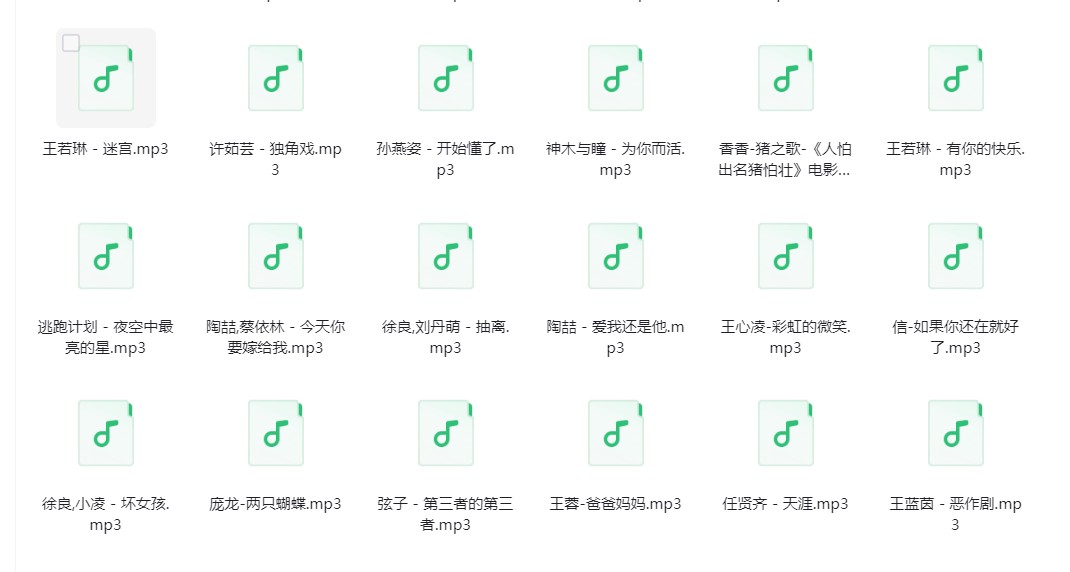
Task: Tick the checkbox on 王若琳 - 迷宫.mp3
Action: [x=71, y=43]
